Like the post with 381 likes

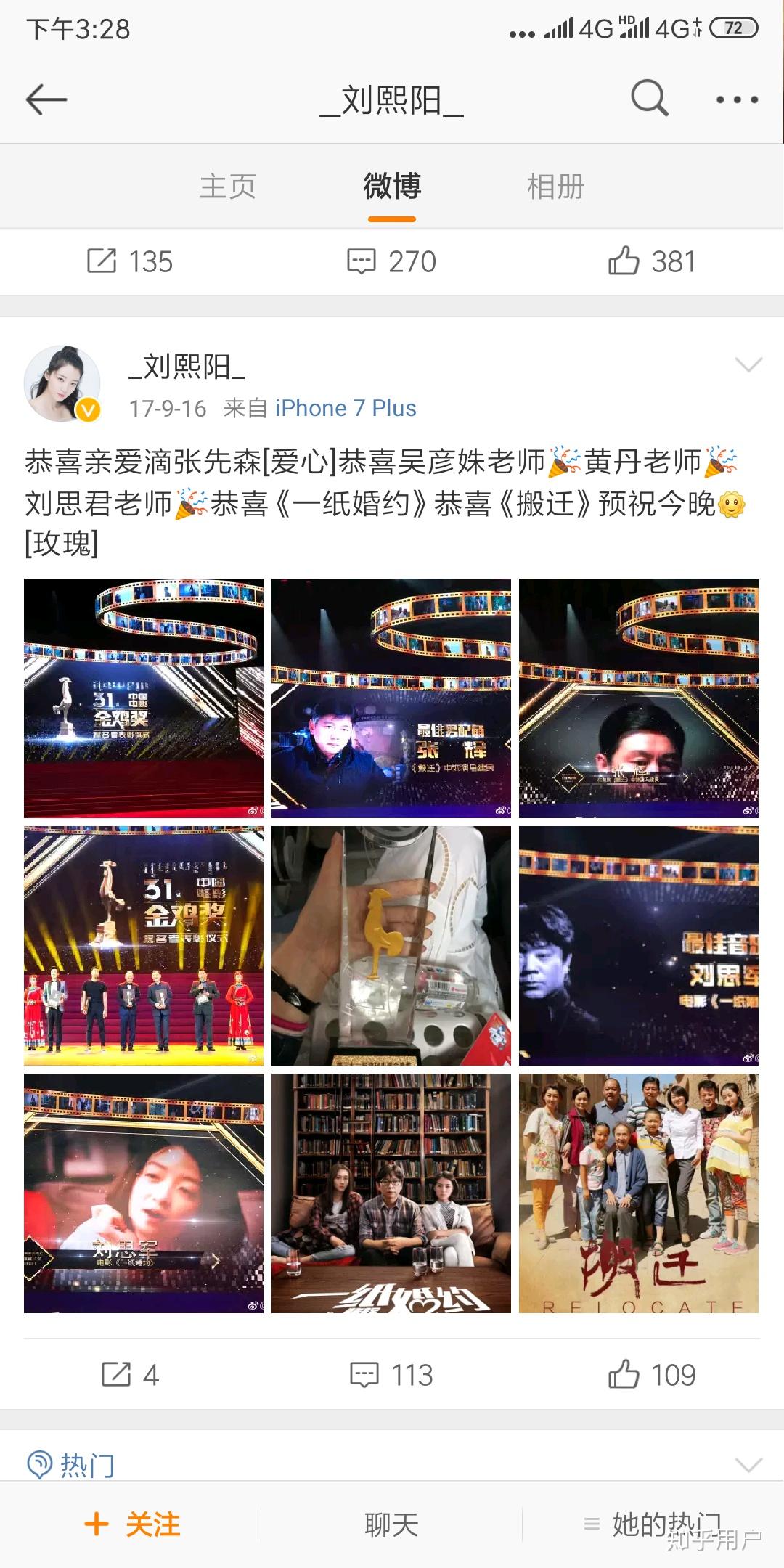pyautogui.click(x=652, y=261)
